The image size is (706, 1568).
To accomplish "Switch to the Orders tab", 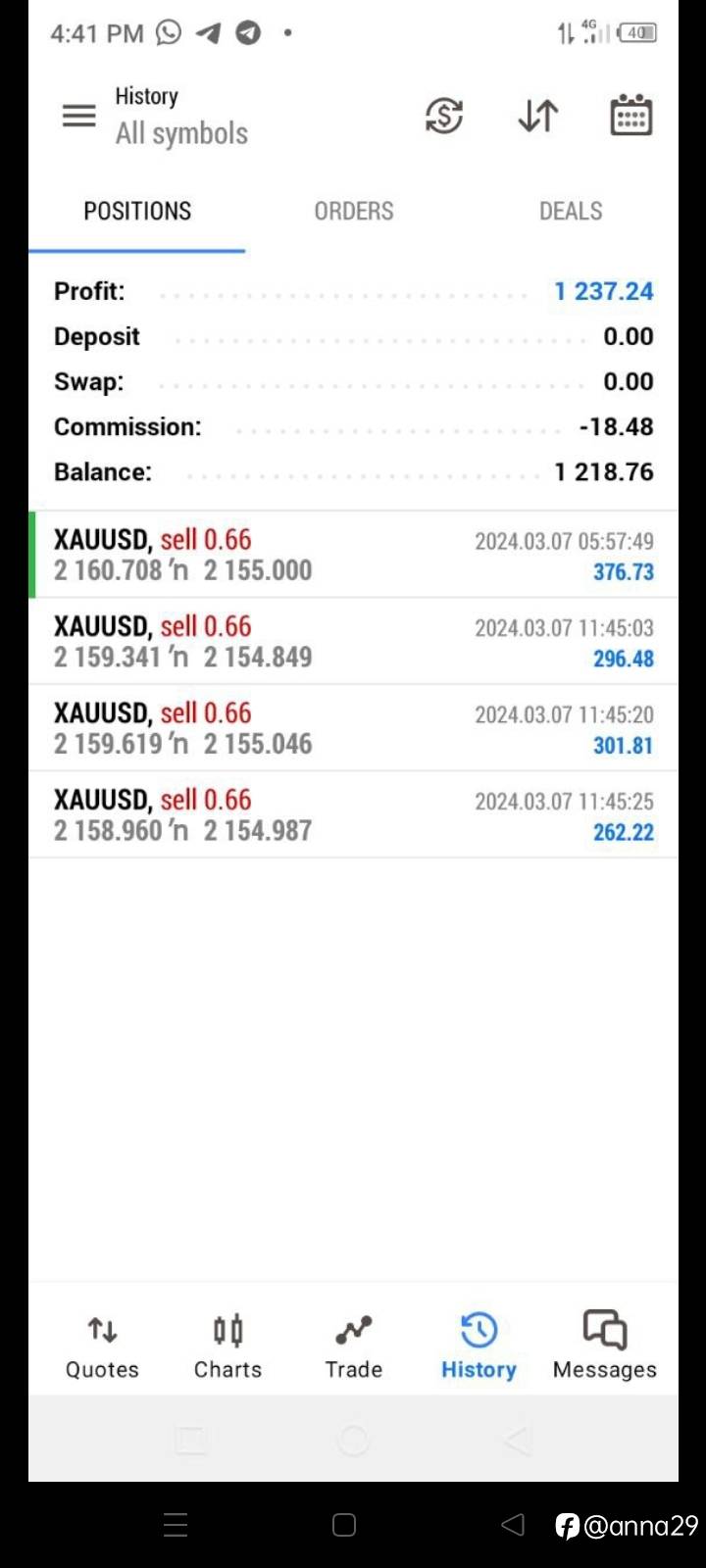I will [x=354, y=211].
